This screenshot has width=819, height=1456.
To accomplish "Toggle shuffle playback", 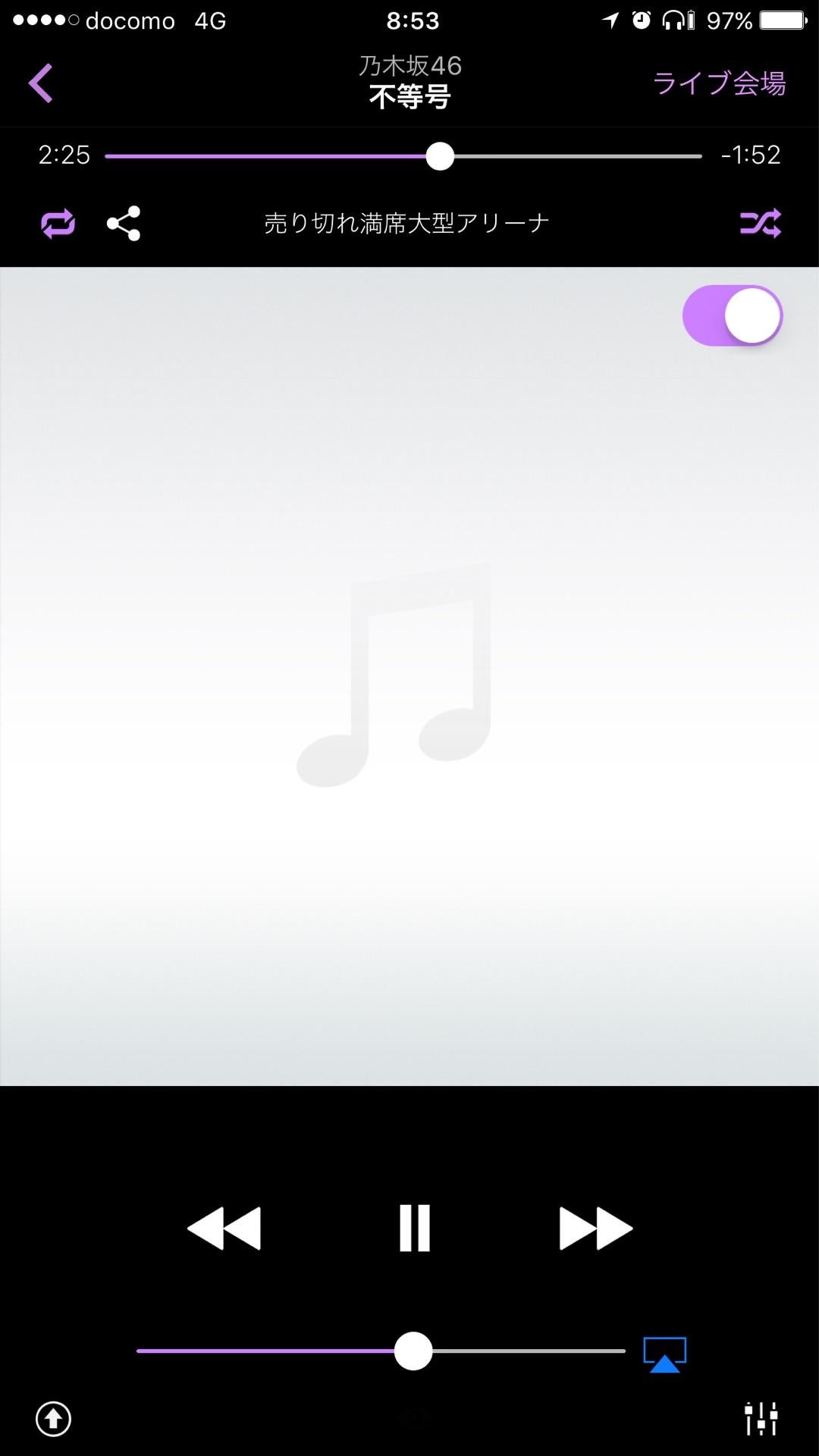I will tap(760, 223).
